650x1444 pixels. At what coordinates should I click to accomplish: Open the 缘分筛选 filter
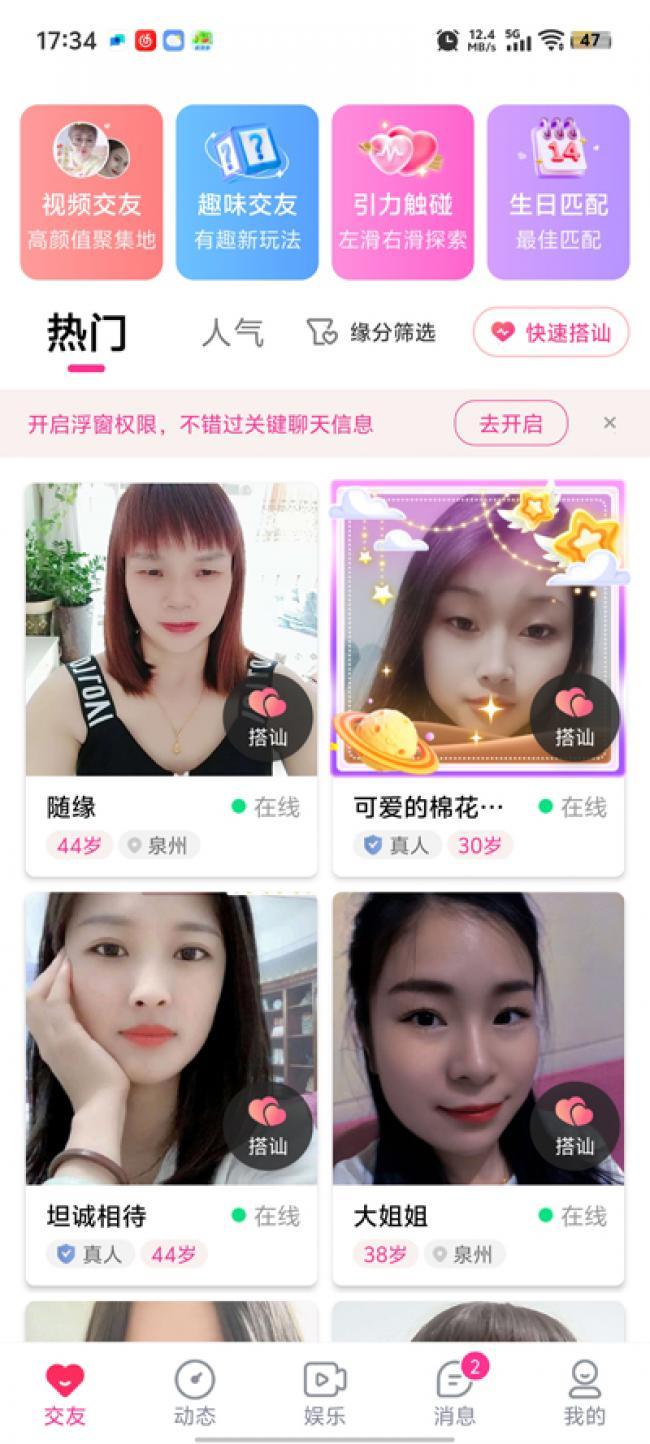point(371,333)
